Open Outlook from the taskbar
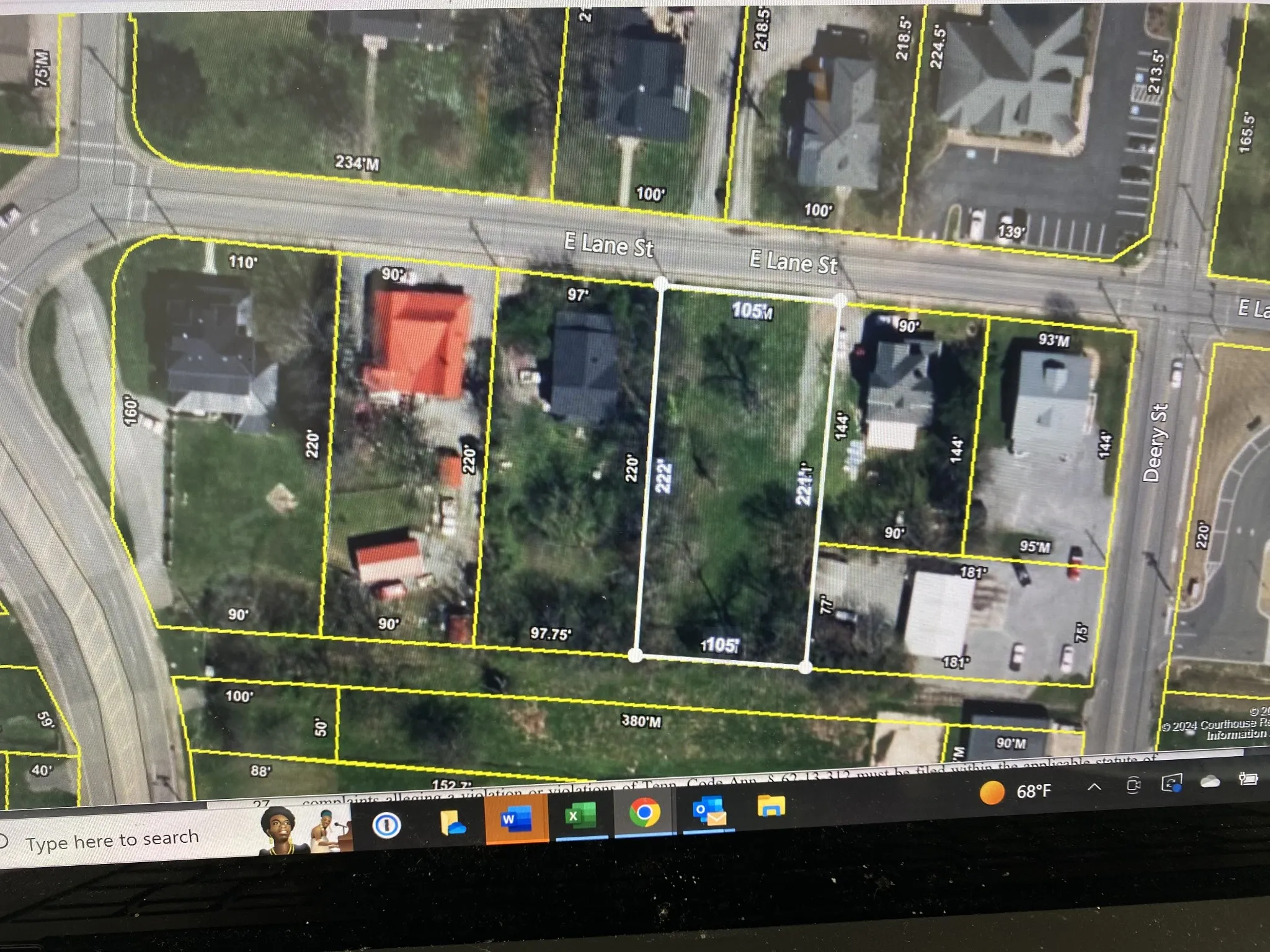This screenshot has width=1270, height=952. click(x=709, y=811)
